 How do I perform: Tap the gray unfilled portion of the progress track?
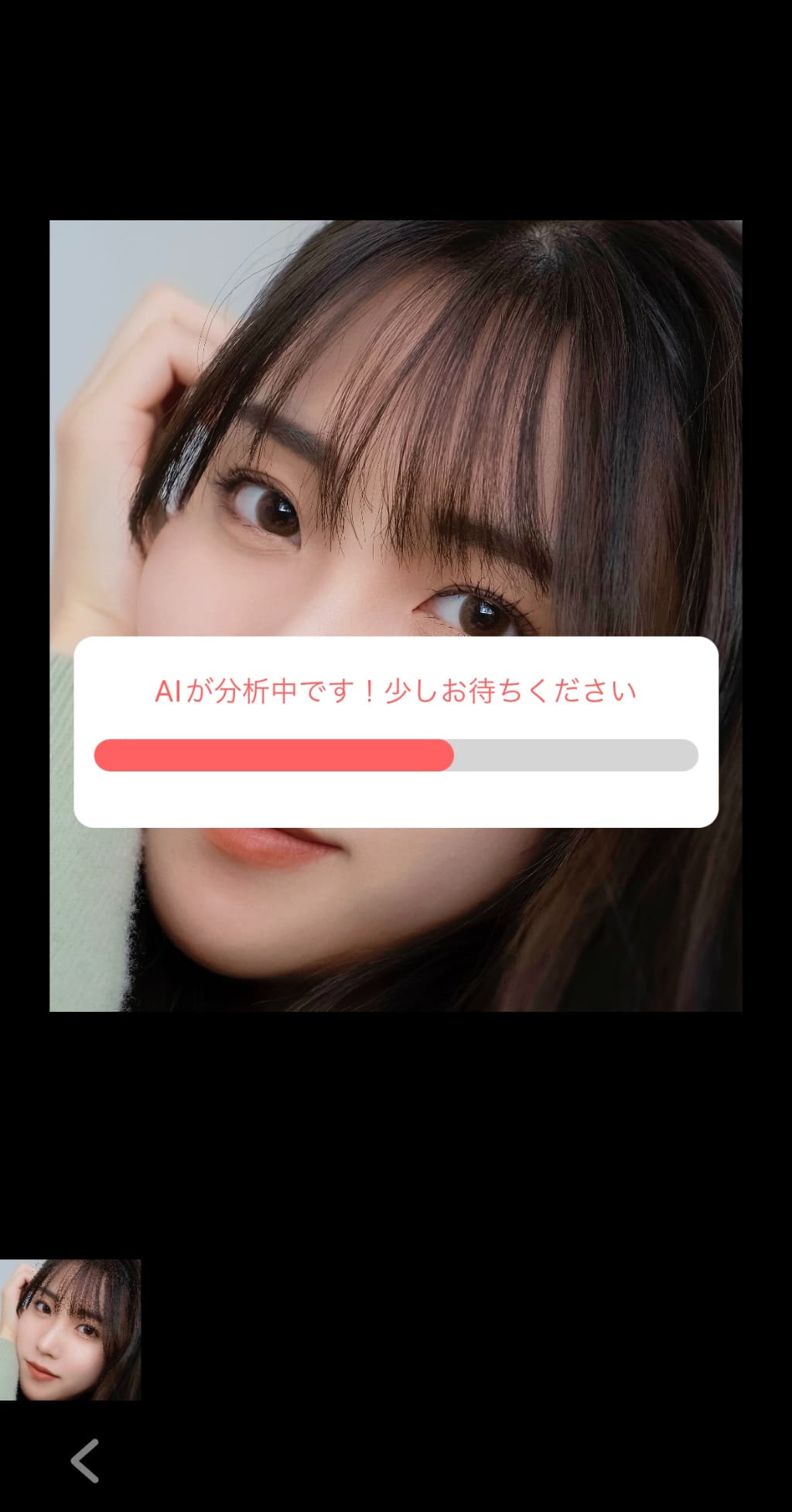[576, 756]
